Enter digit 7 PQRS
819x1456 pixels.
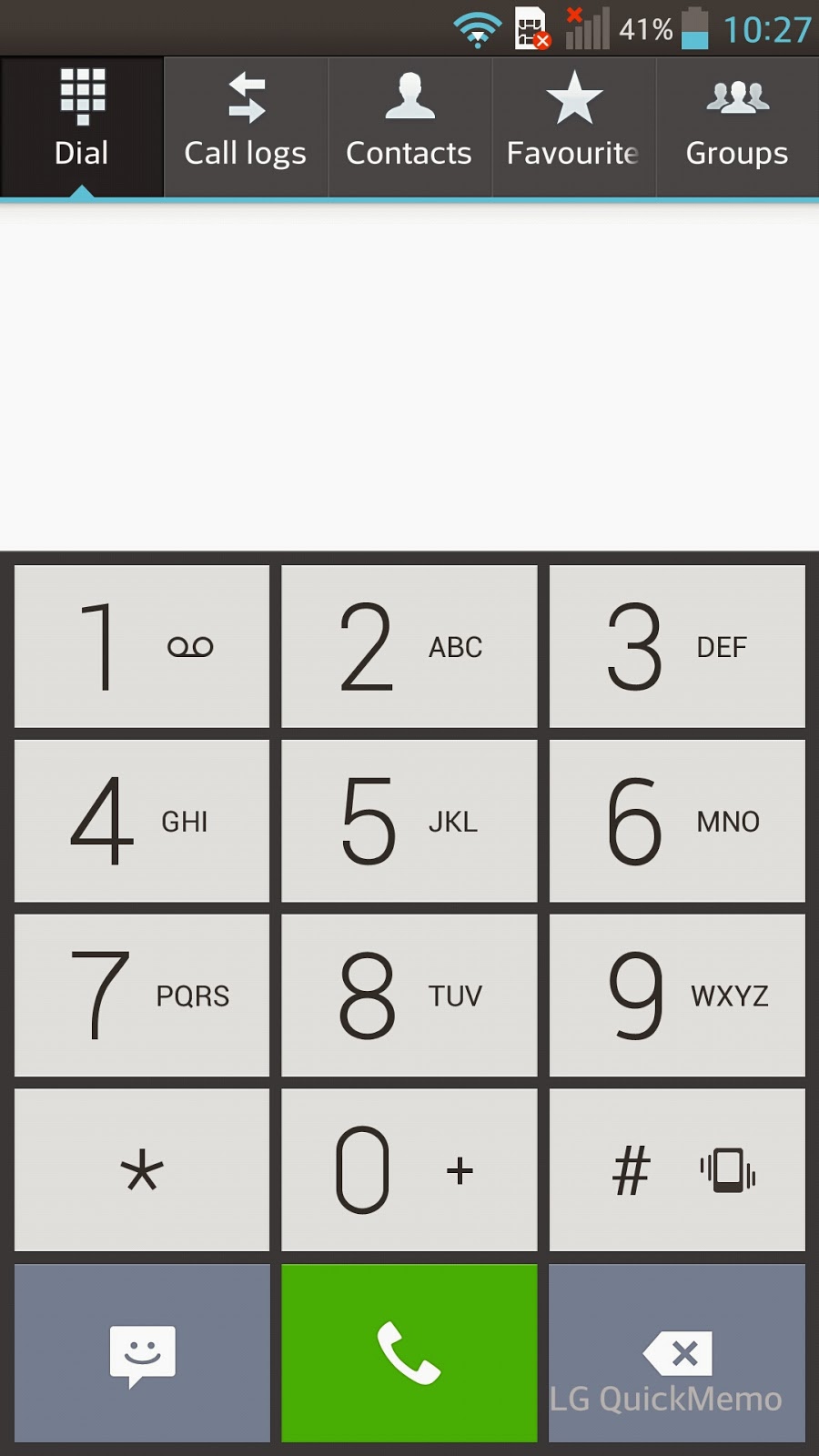[x=142, y=996]
